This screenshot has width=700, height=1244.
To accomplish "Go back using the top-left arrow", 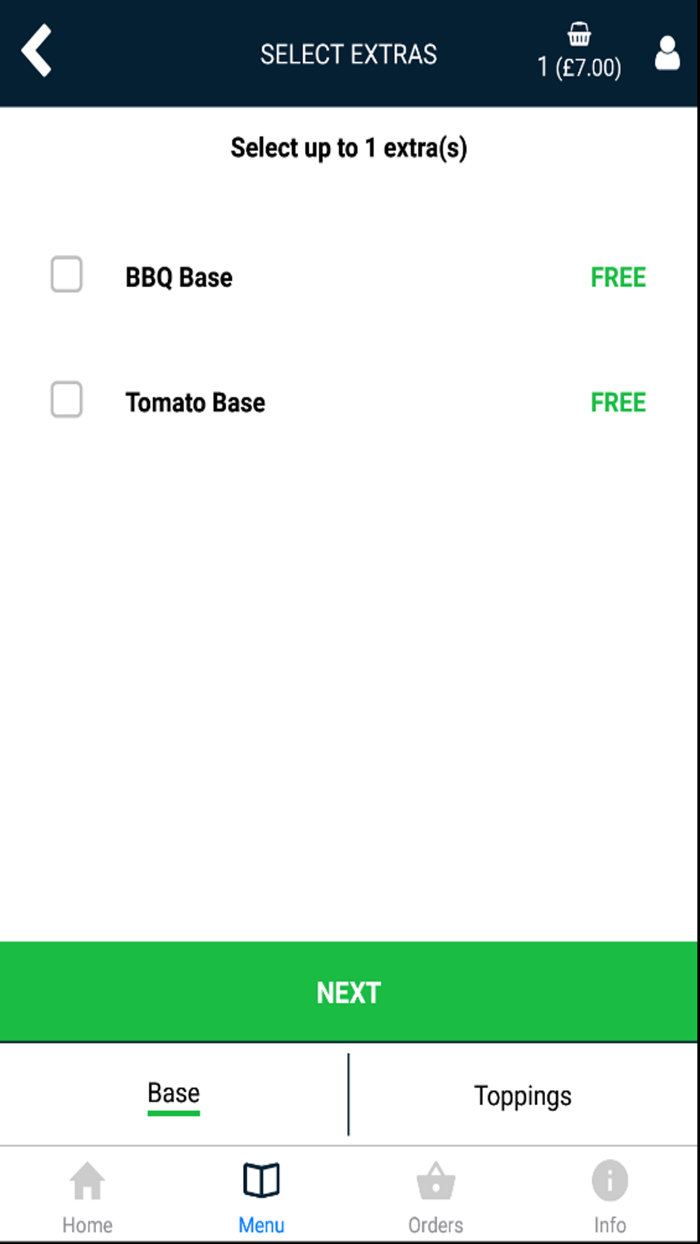I will 37,52.
